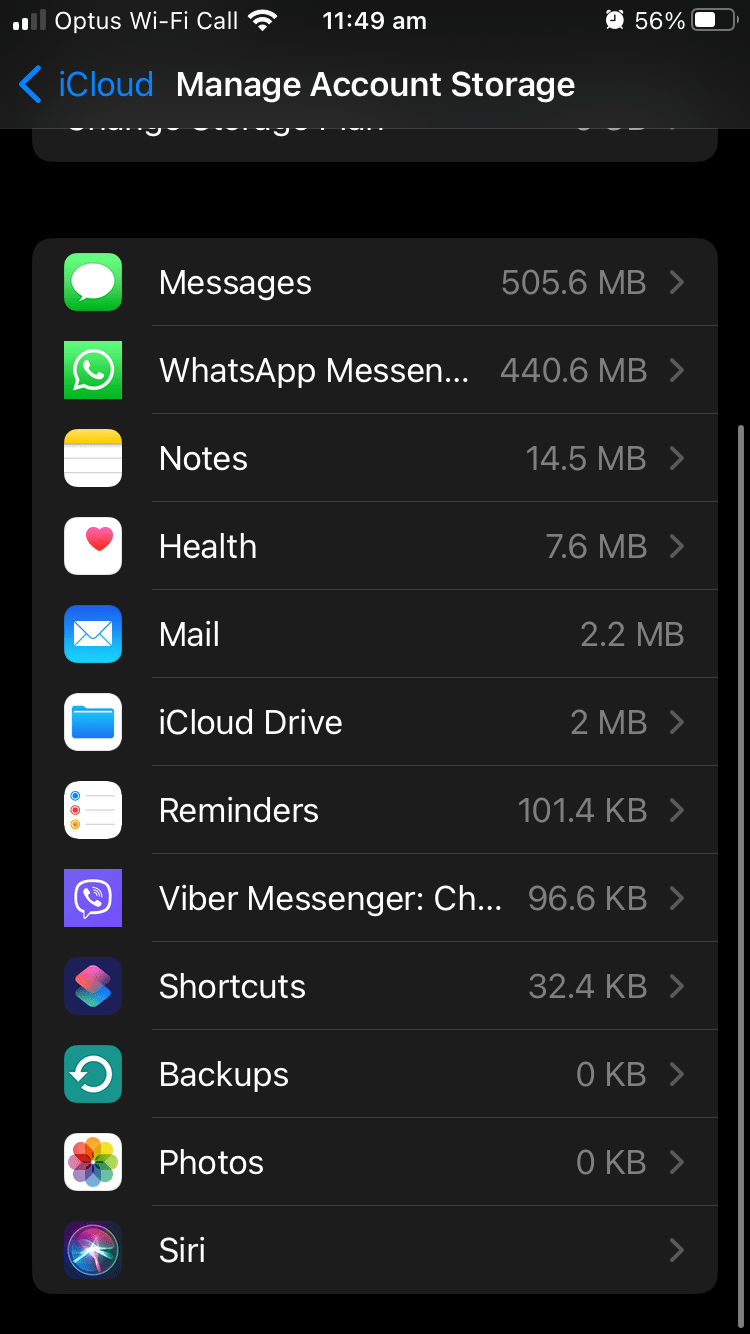Image resolution: width=750 pixels, height=1334 pixels.
Task: Tap the Health heart icon
Action: point(92,546)
